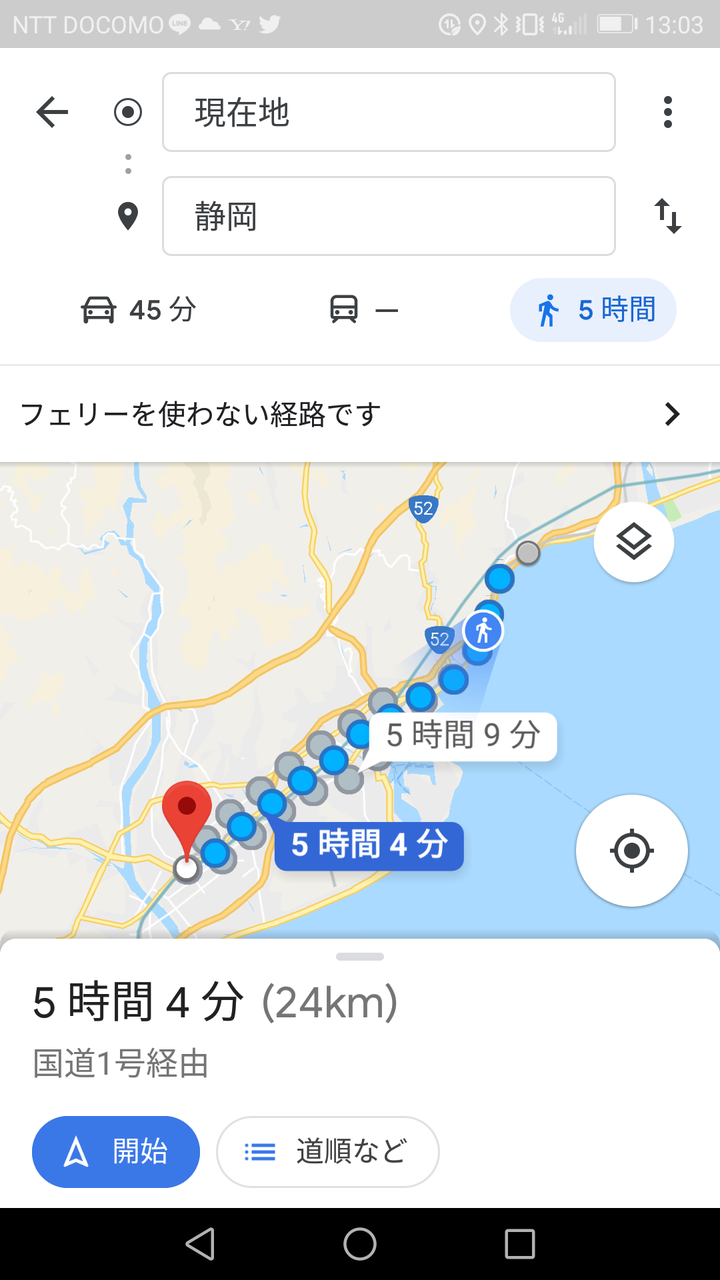
Task: Open the フェリーを使わない経路です notice
Action: 360,414
